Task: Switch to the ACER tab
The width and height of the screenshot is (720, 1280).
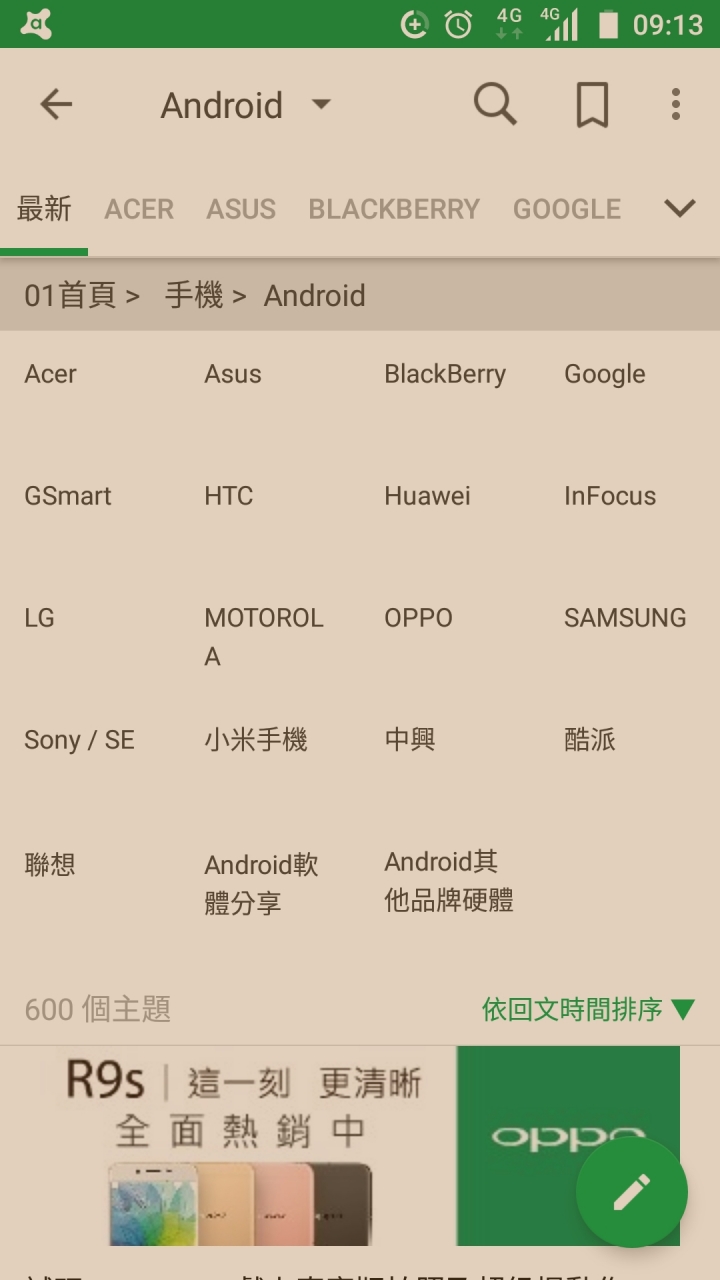Action: coord(139,209)
